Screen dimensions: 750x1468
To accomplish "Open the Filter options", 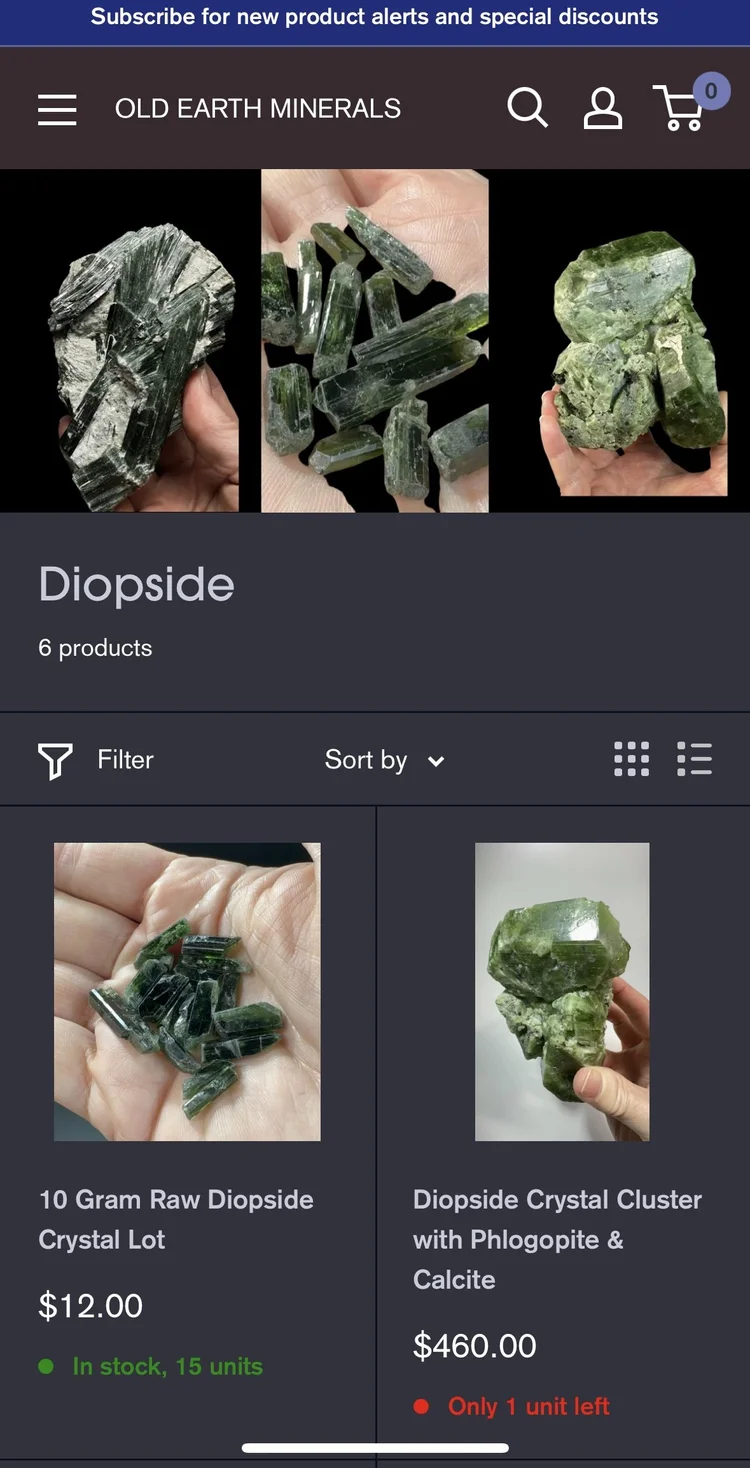I will pyautogui.click(x=96, y=760).
